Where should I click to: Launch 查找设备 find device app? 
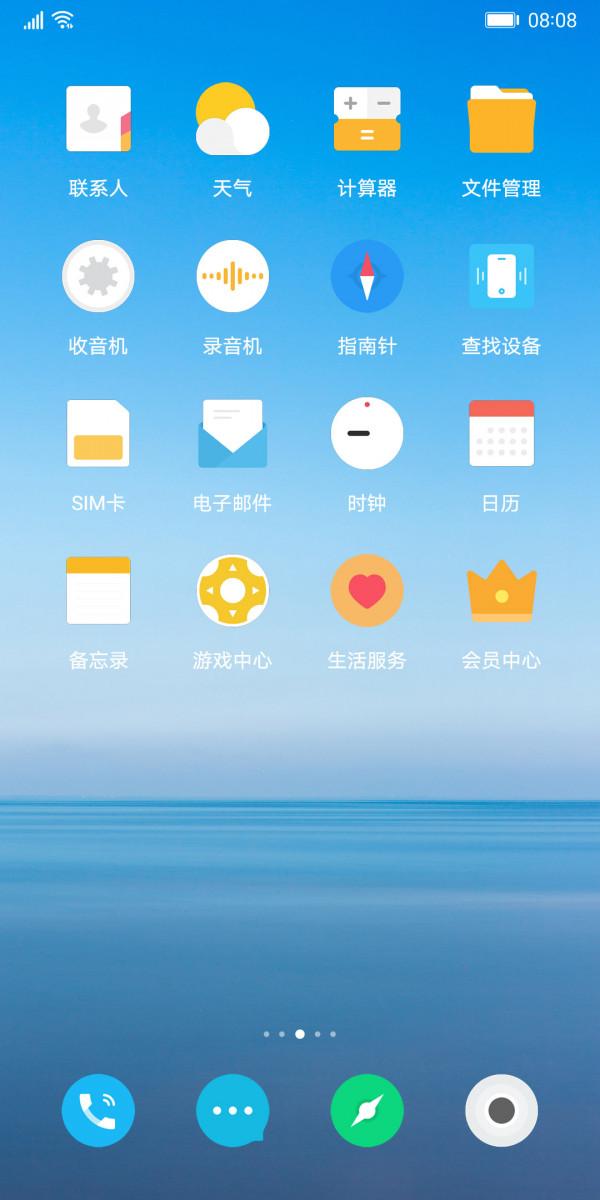pos(501,276)
